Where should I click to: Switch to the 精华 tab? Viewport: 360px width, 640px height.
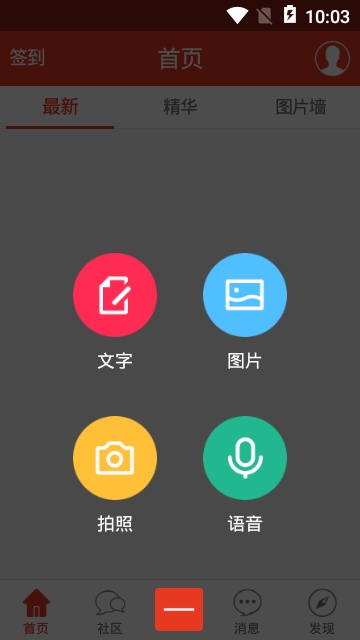(x=180, y=107)
